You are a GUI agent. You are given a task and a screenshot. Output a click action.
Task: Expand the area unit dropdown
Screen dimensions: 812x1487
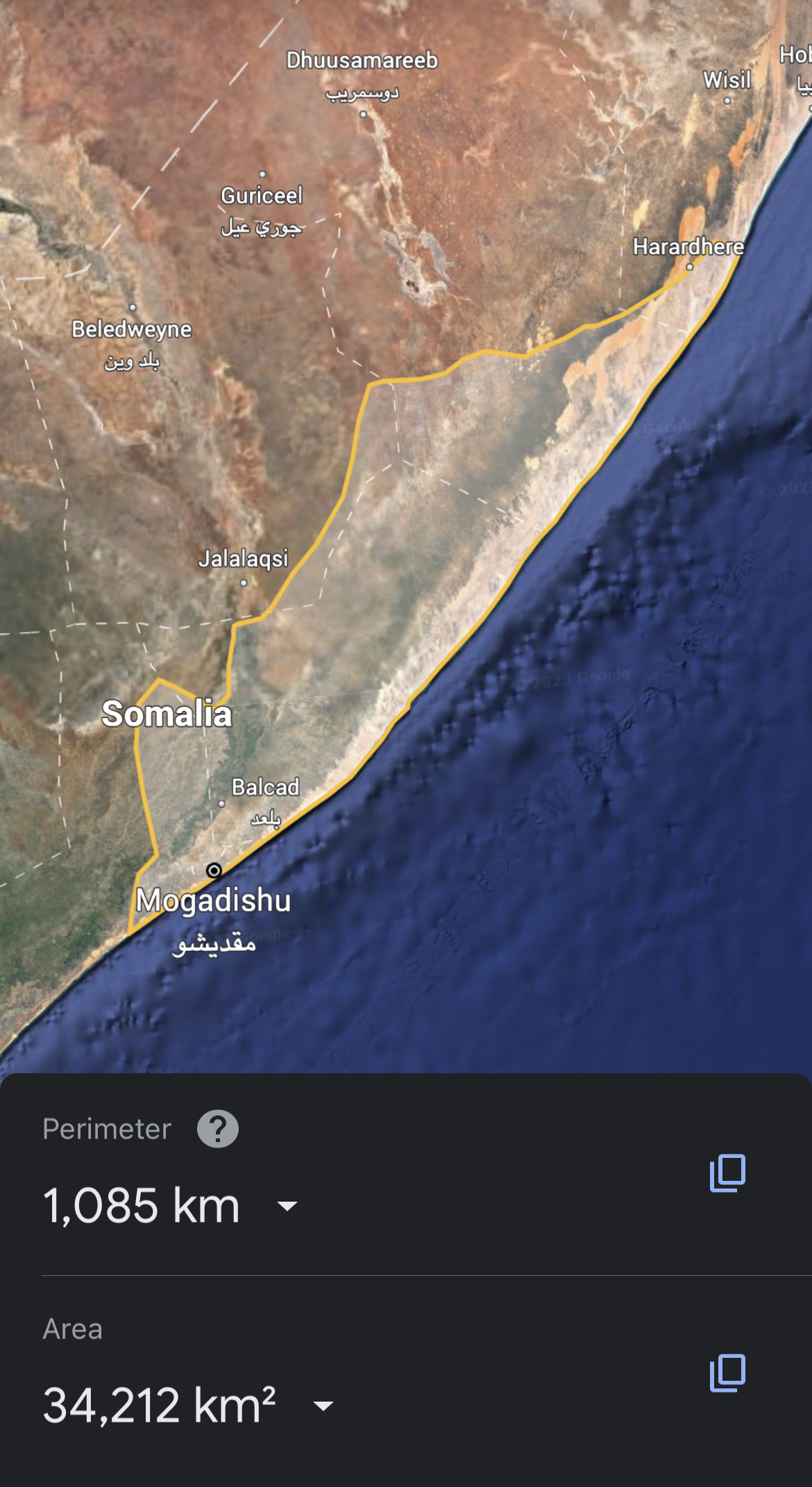coord(323,1406)
